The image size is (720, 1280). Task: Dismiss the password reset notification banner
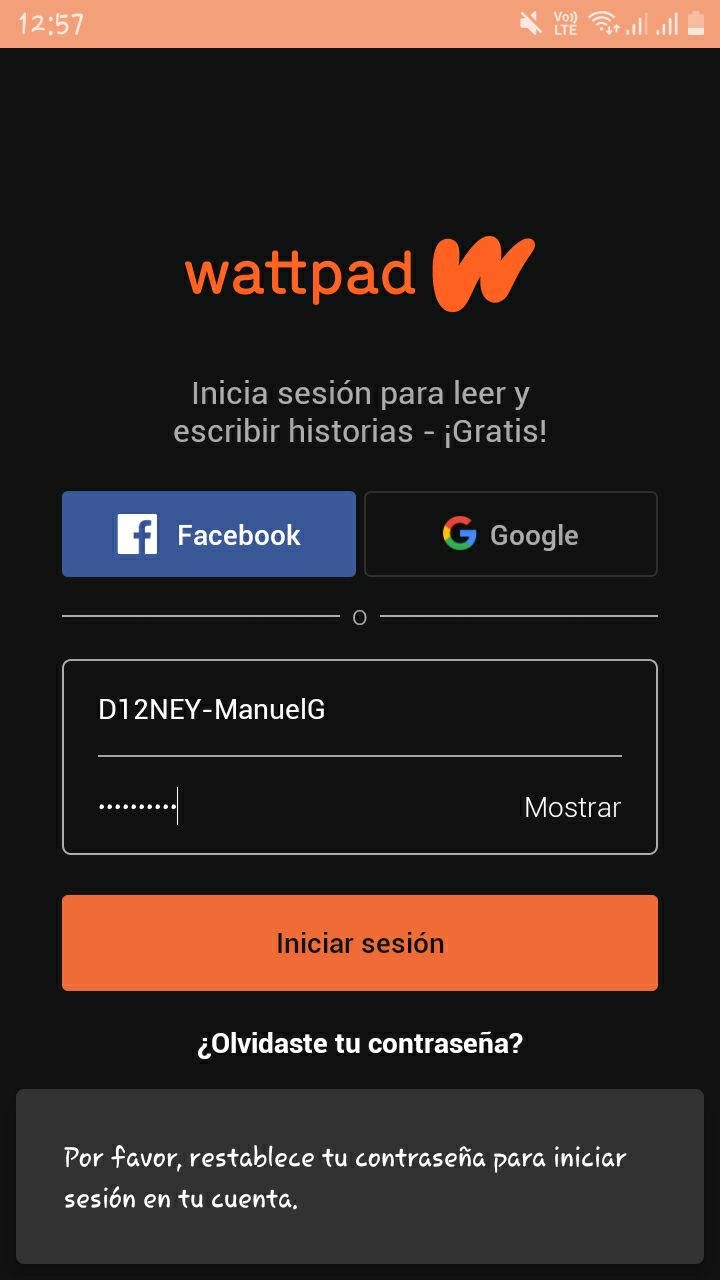coord(360,1177)
